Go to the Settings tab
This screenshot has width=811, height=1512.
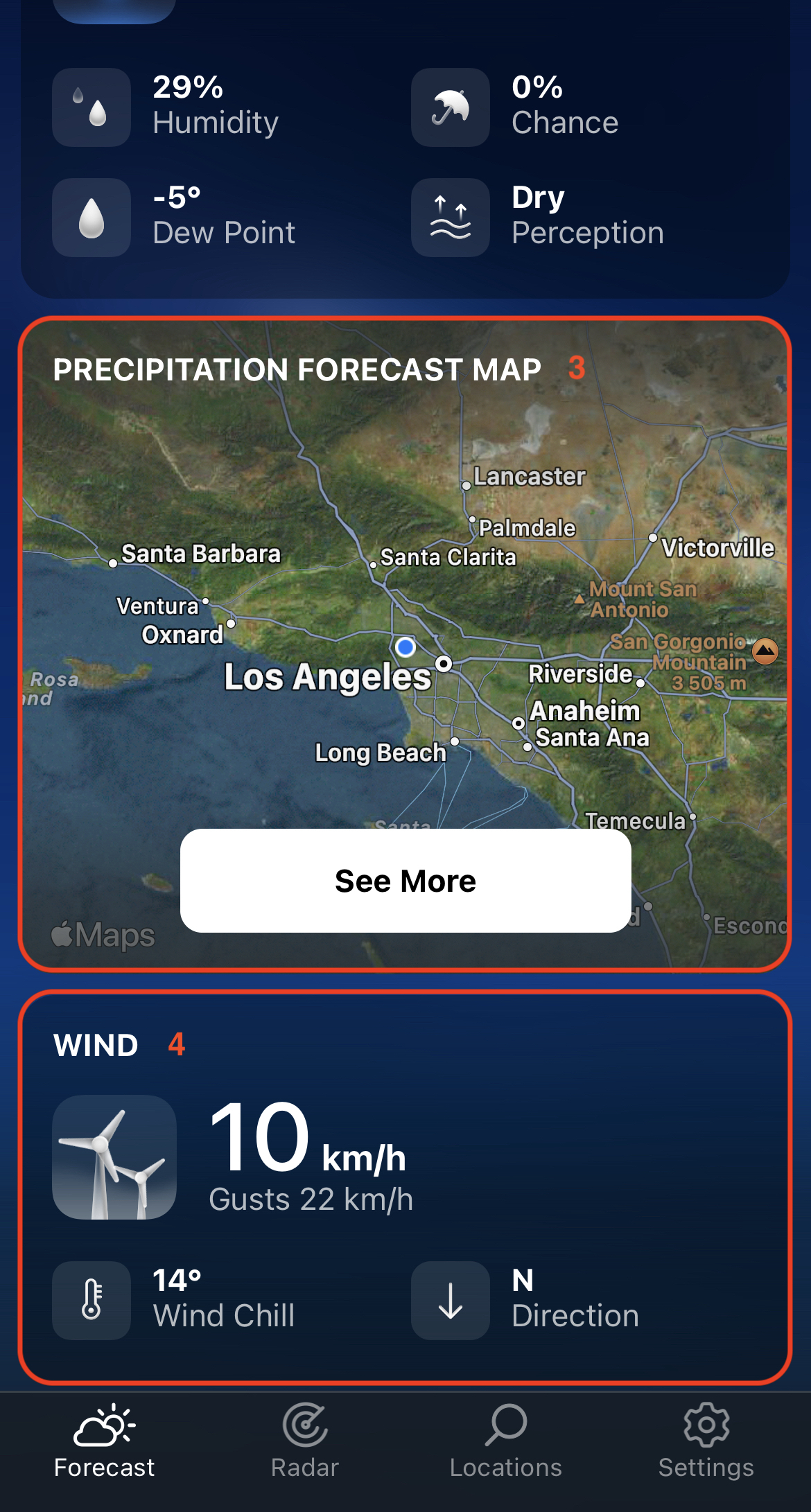coord(706,1441)
